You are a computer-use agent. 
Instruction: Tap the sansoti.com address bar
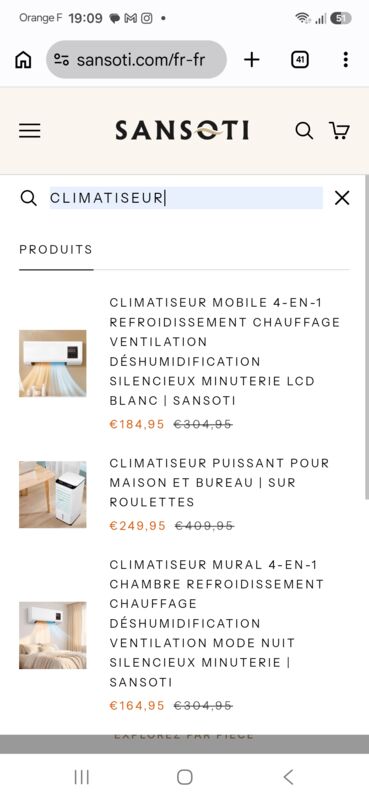pos(136,60)
